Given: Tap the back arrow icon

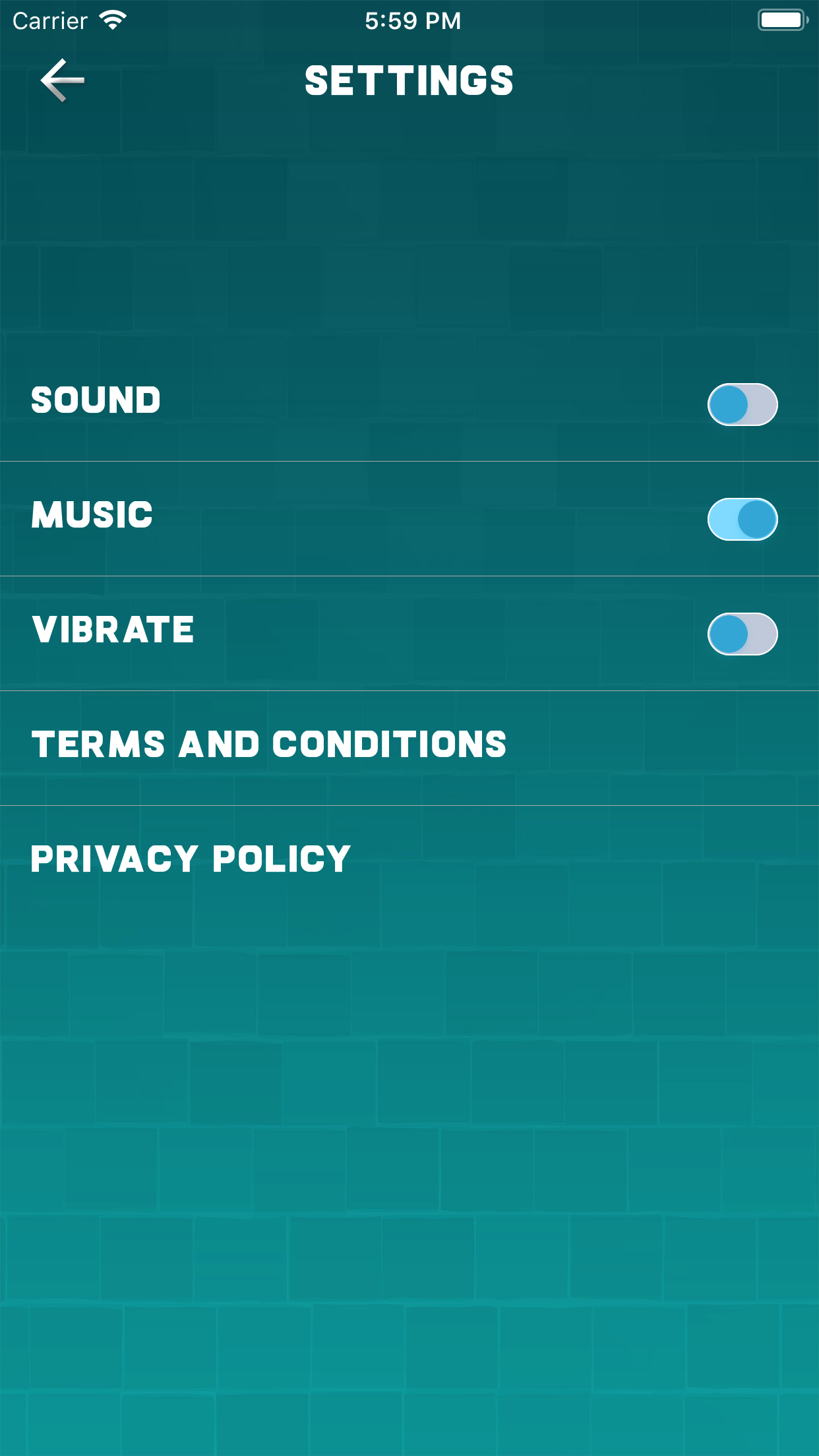Looking at the screenshot, I should tap(63, 79).
